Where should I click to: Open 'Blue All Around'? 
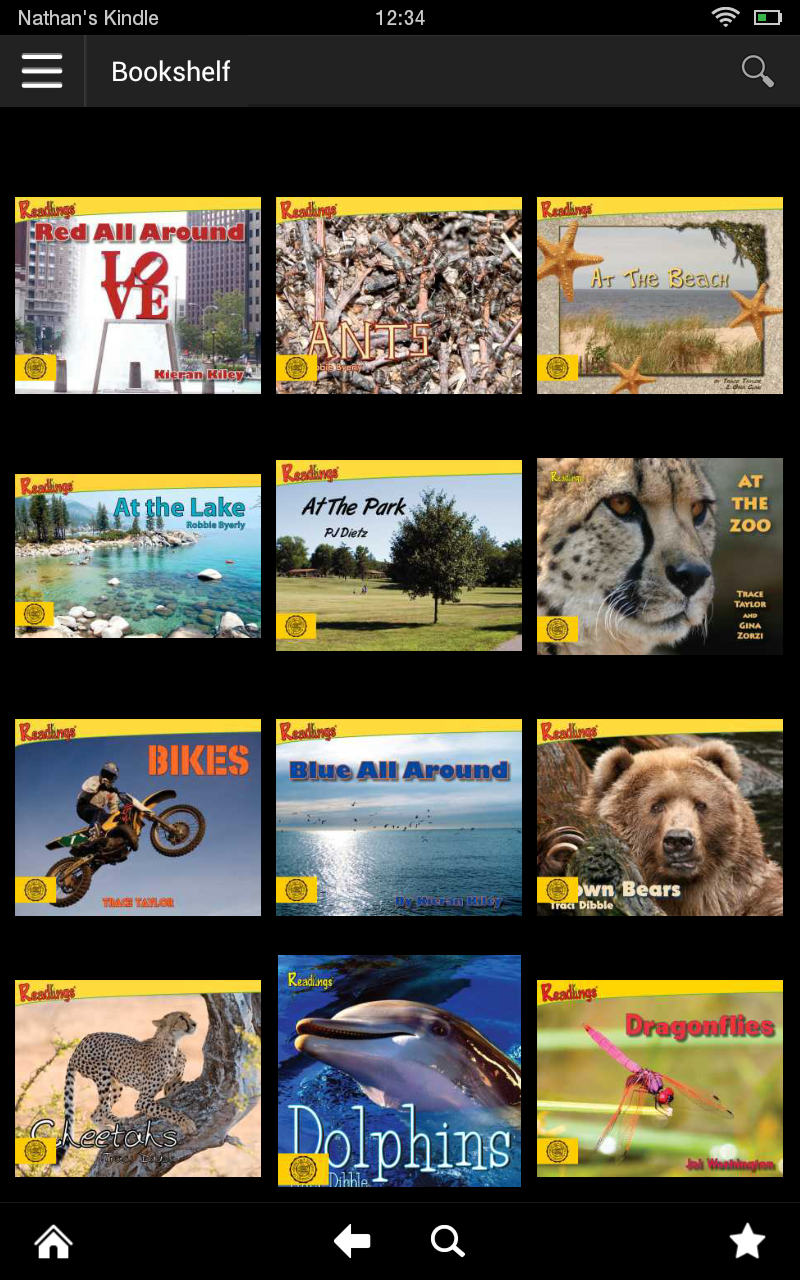click(398, 817)
